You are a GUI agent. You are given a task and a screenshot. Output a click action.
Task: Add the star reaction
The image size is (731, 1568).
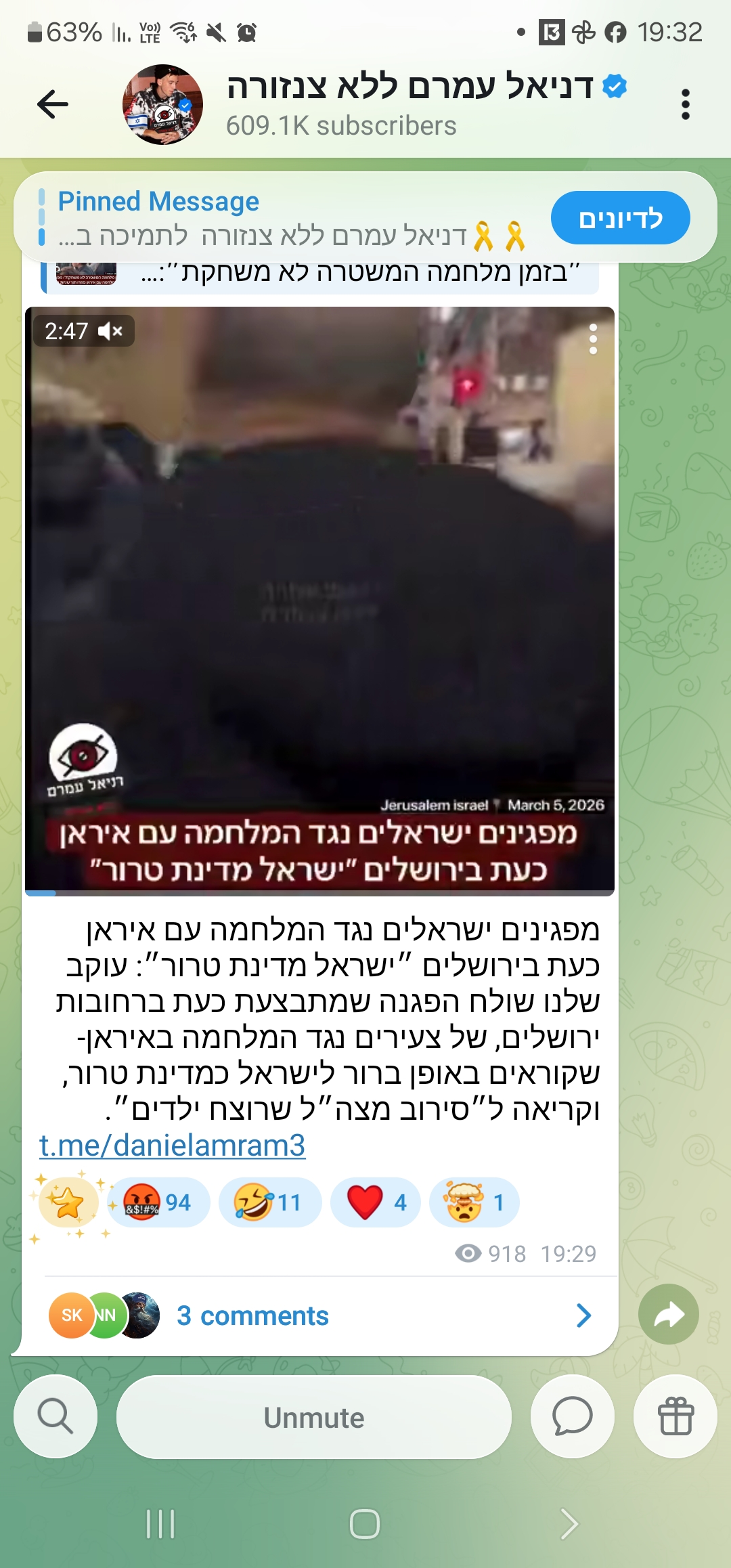pyautogui.click(x=68, y=1203)
